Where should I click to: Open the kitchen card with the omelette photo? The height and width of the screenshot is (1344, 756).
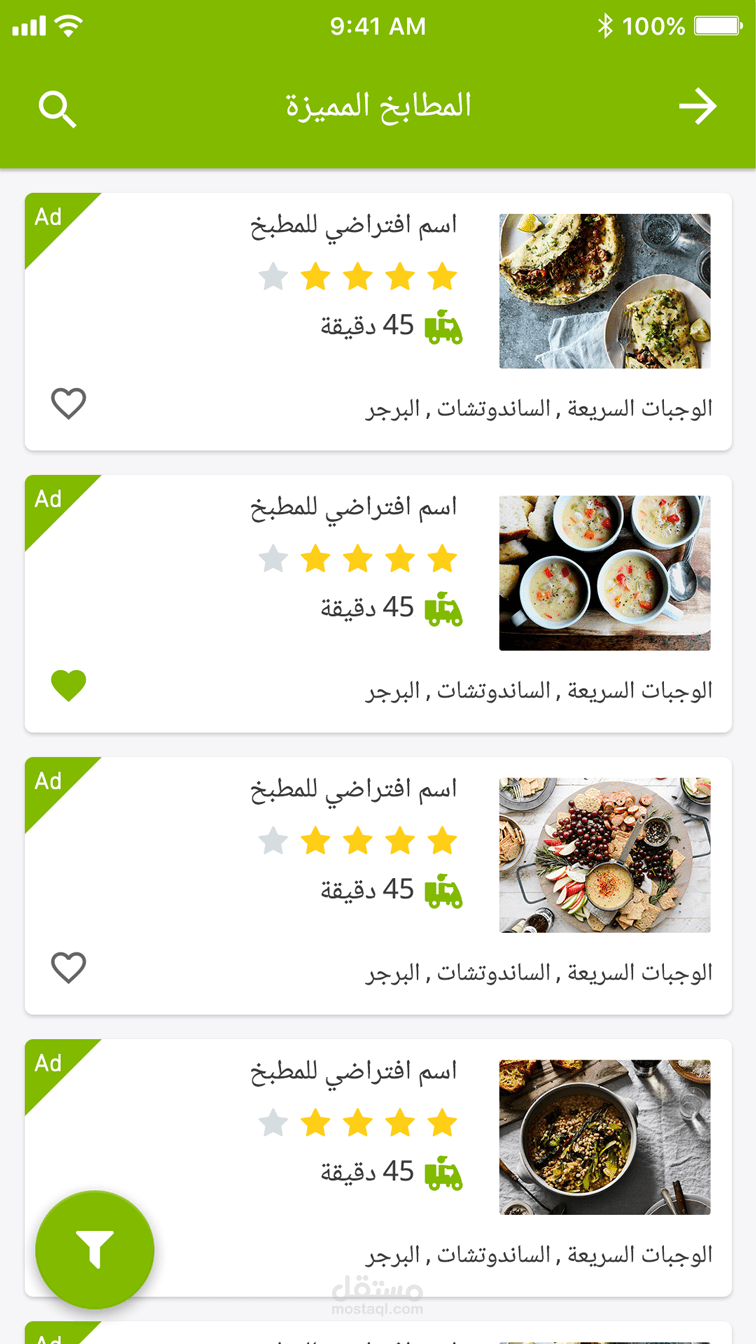tap(605, 291)
